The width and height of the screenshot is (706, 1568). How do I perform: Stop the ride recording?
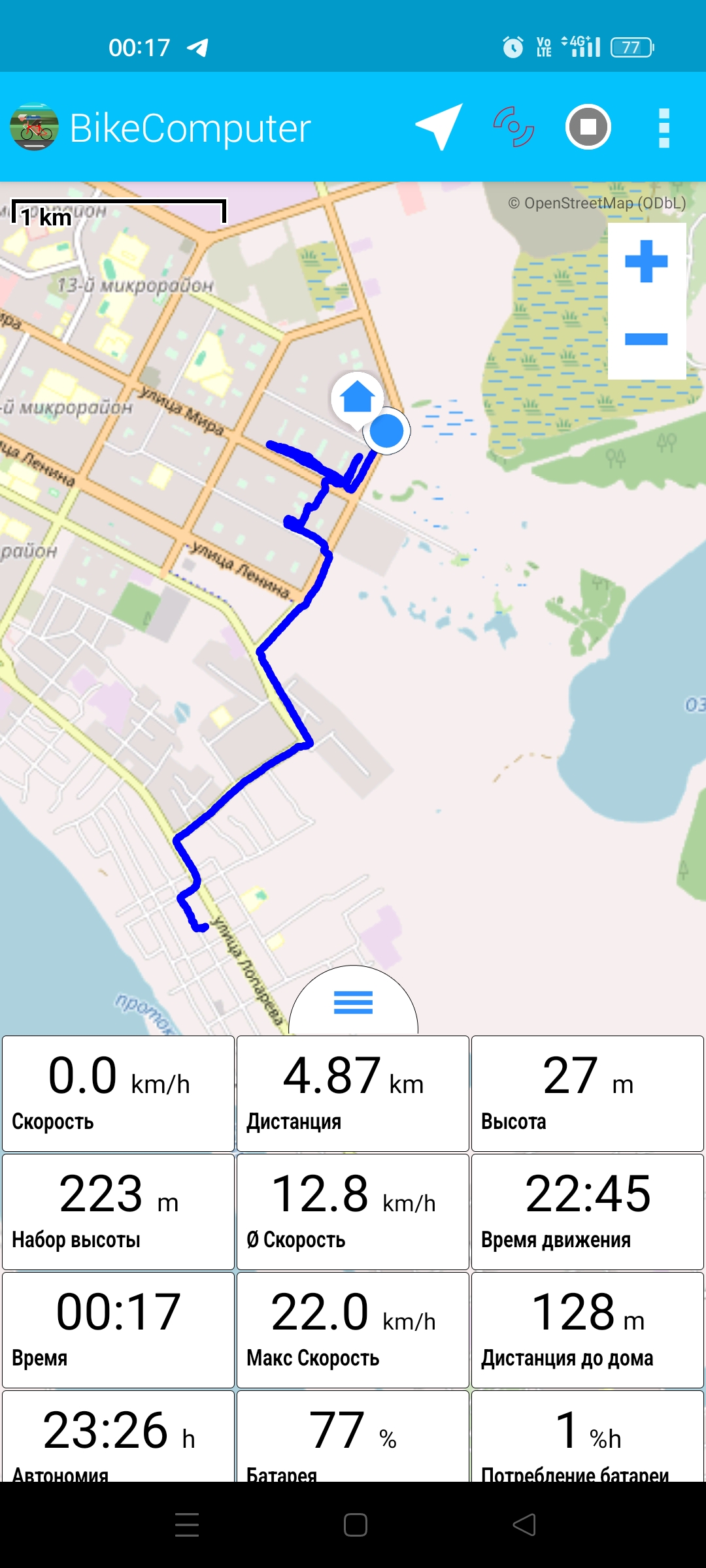[588, 127]
